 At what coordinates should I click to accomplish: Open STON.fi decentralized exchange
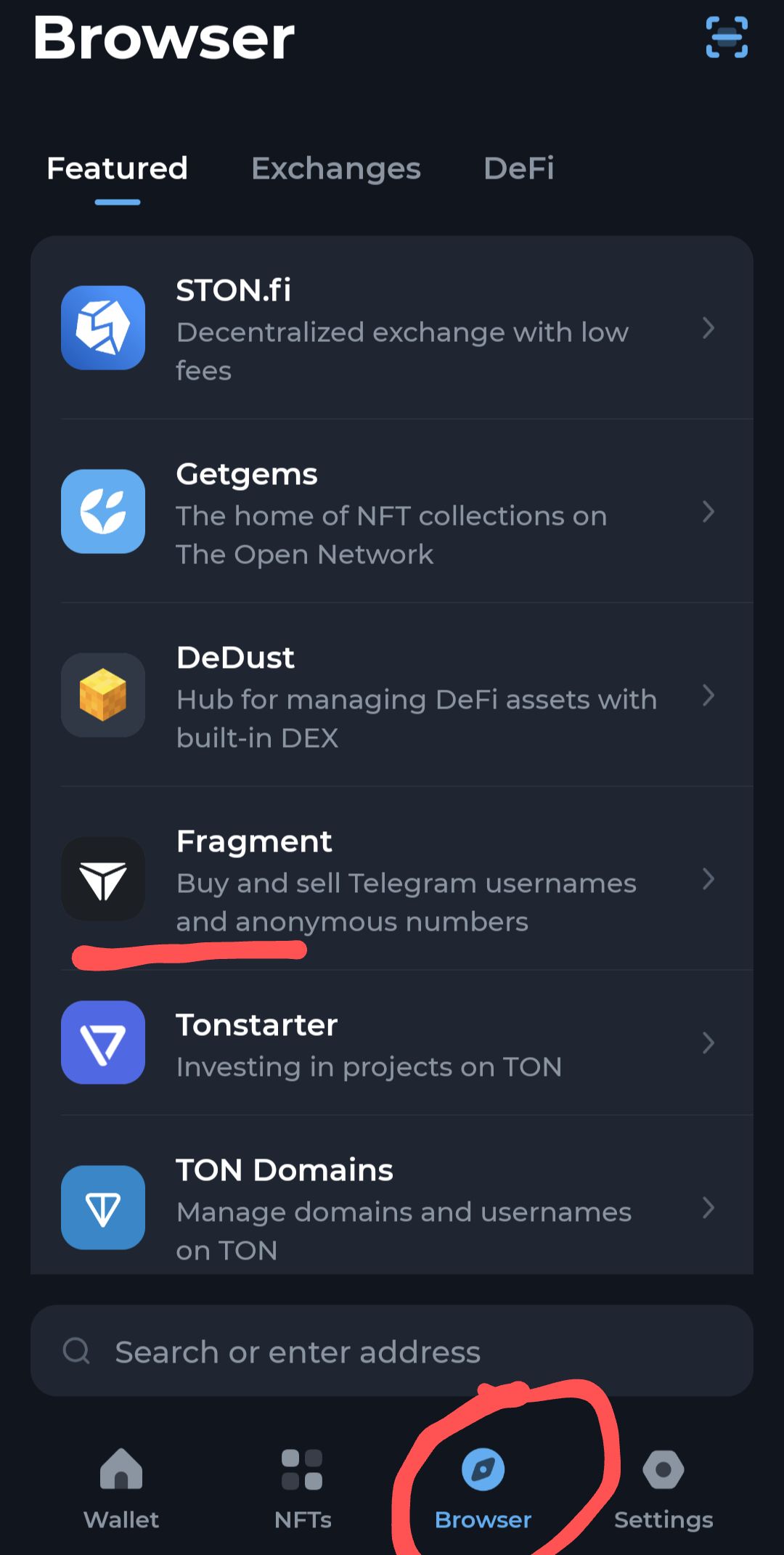tap(392, 328)
